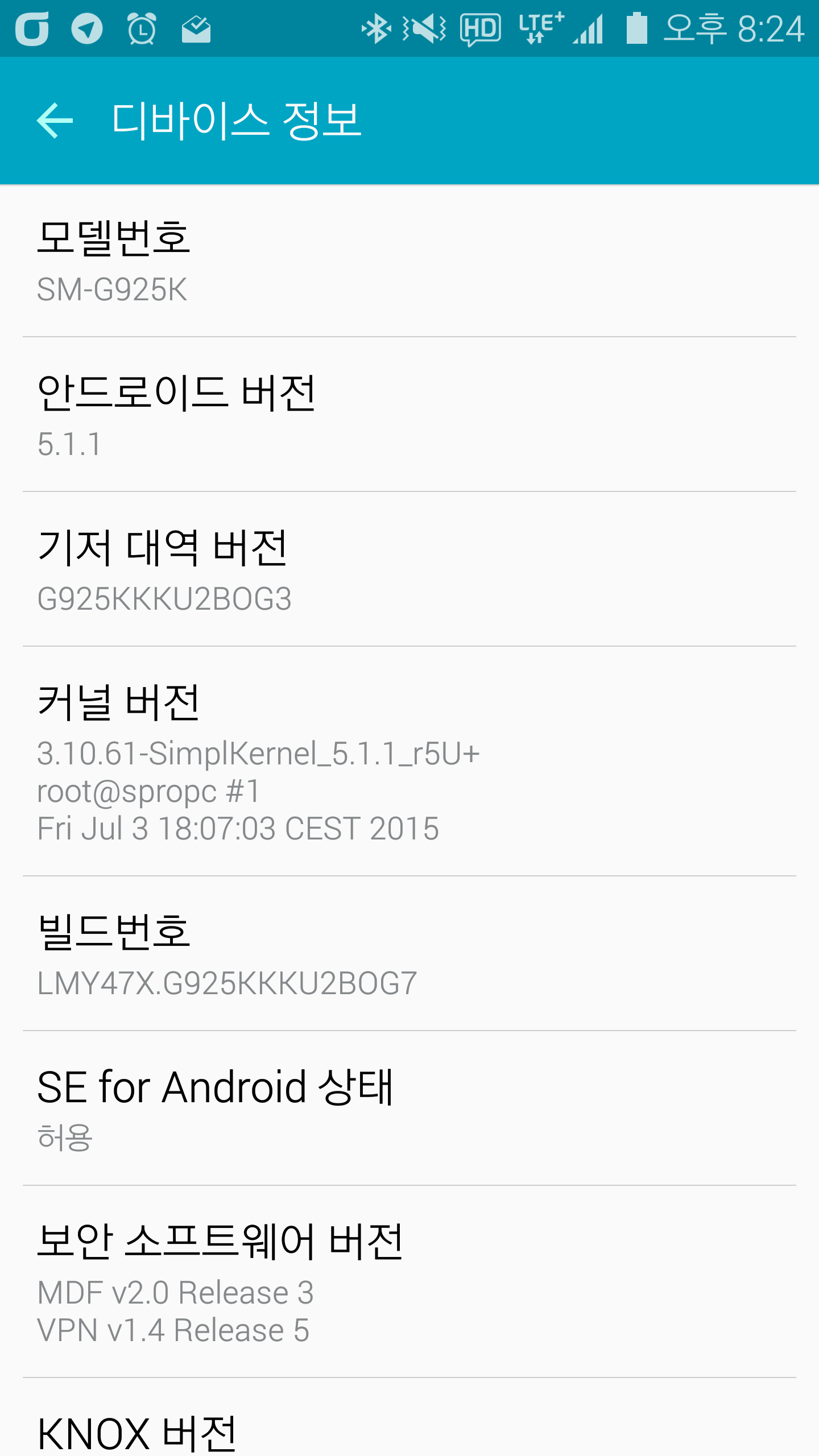This screenshot has height=1456, width=819.
Task: Tap the 커널 버전 row
Action: (409, 762)
